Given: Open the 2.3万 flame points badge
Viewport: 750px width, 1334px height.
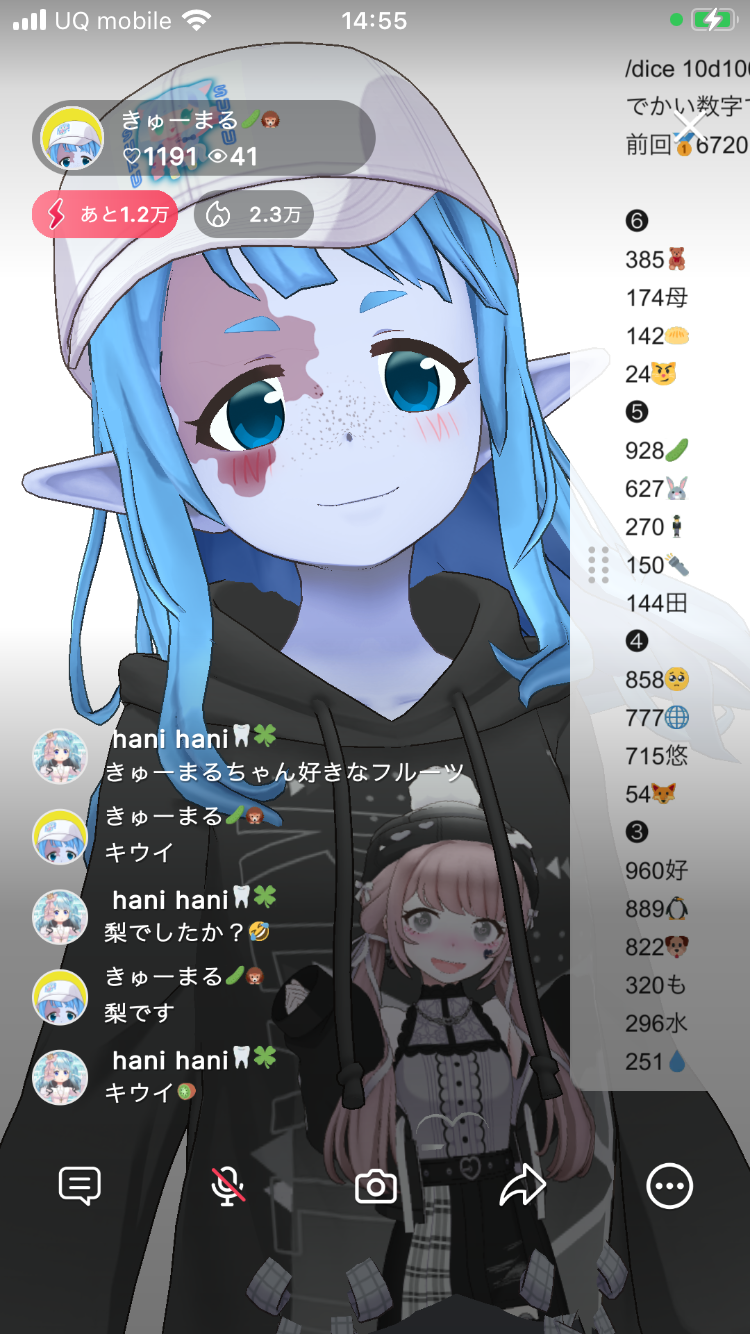Looking at the screenshot, I should (254, 215).
